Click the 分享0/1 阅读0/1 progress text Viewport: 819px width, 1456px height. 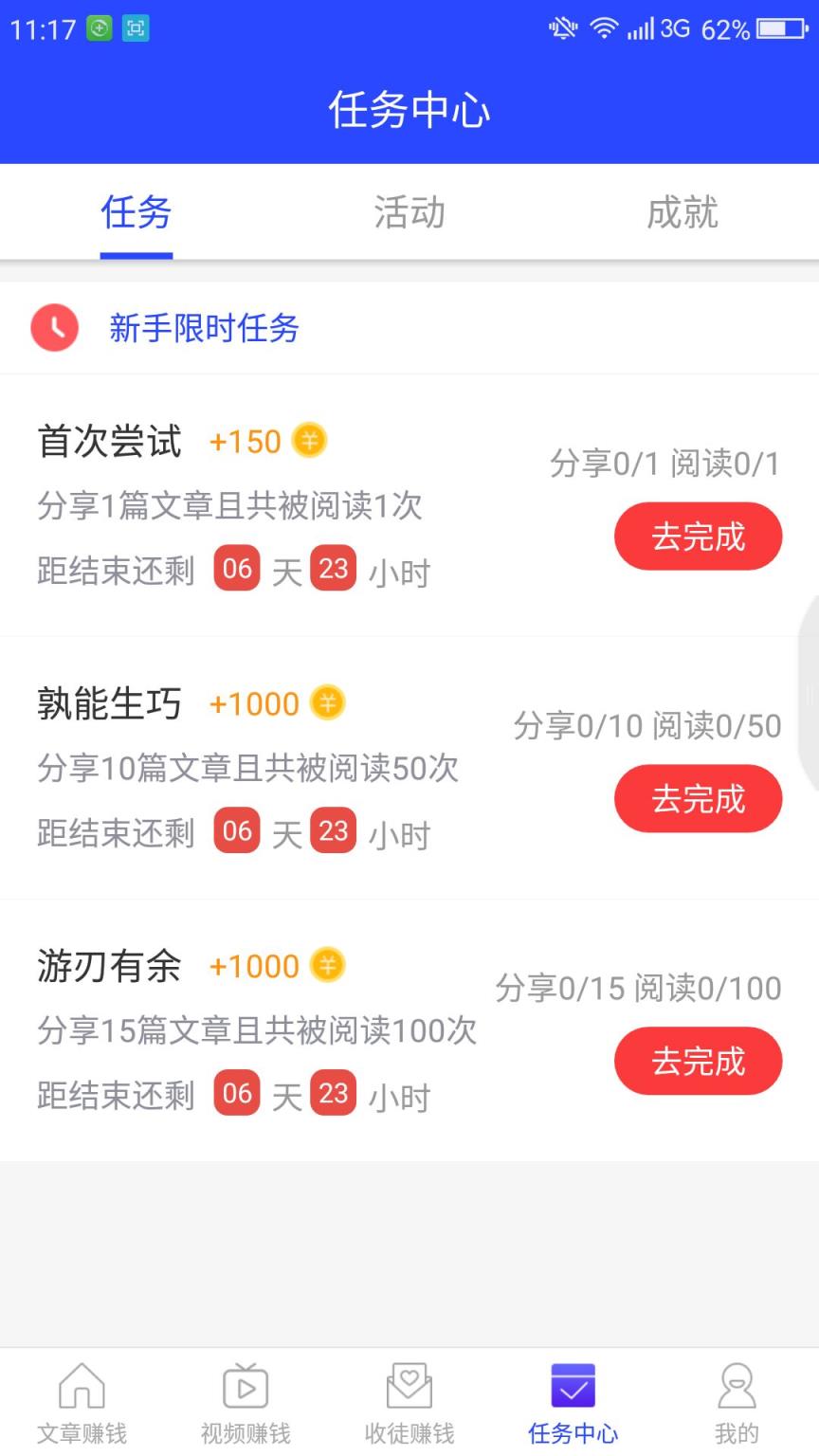(x=666, y=464)
